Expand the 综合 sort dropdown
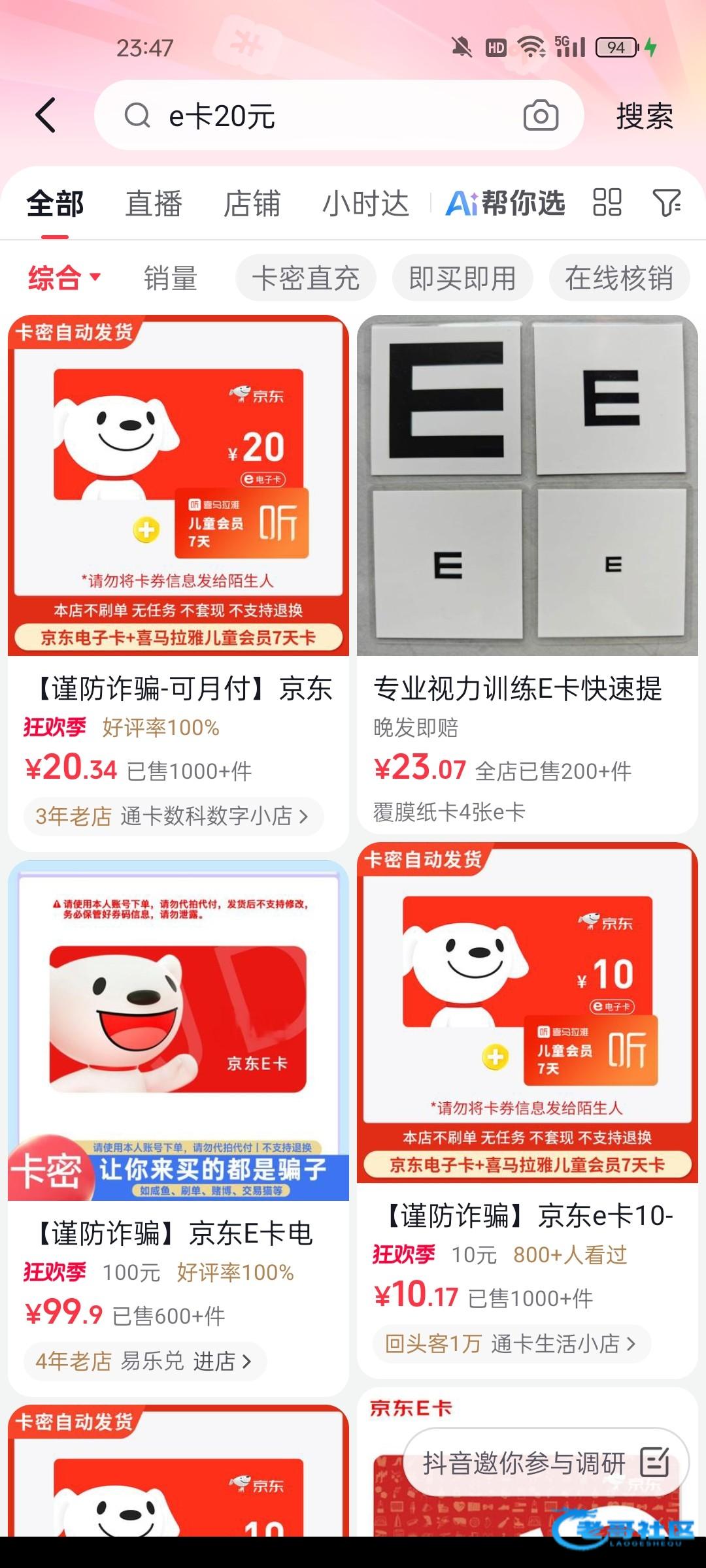The image size is (706, 1568). [64, 278]
